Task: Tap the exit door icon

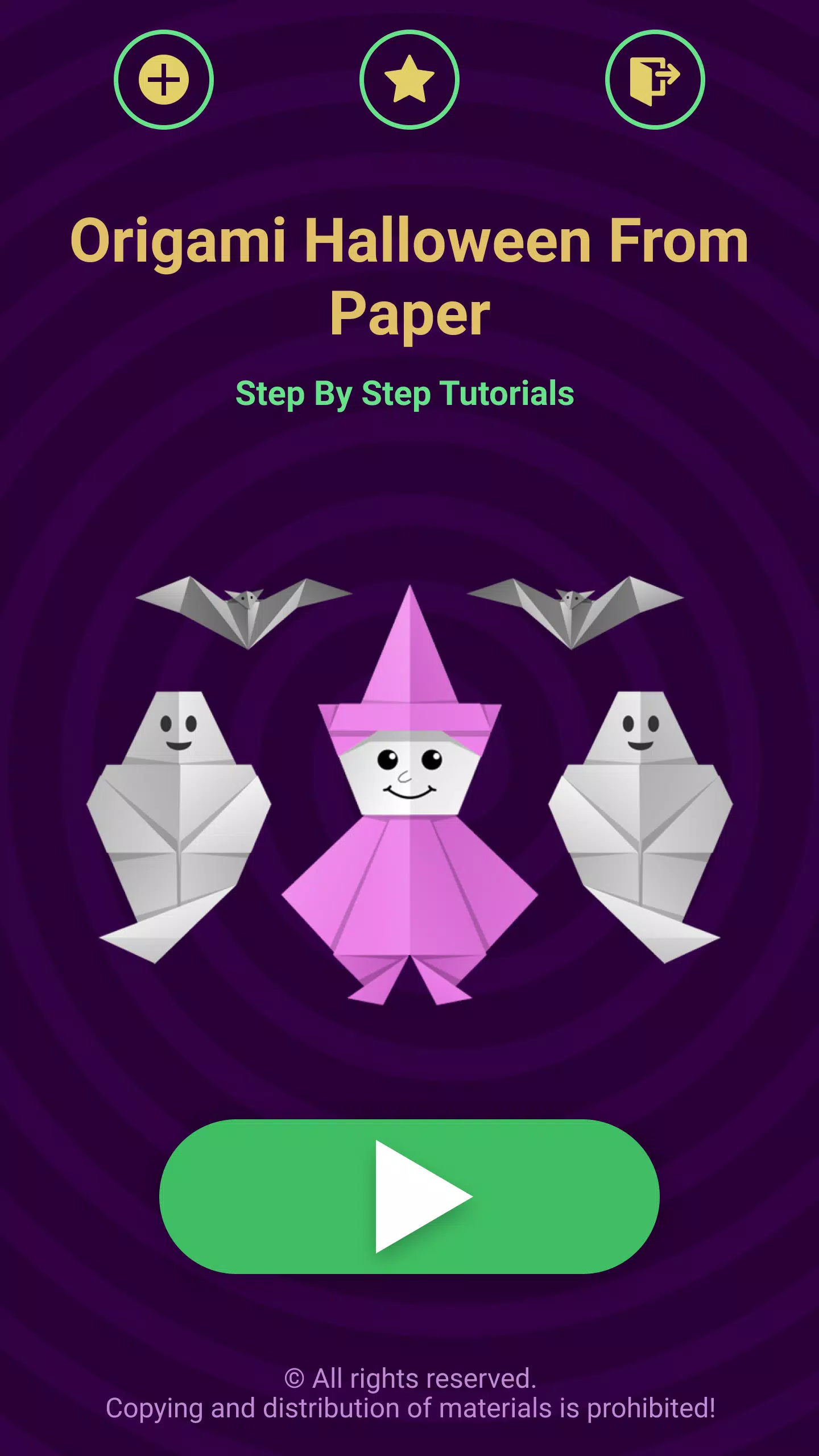Action: coord(655,80)
